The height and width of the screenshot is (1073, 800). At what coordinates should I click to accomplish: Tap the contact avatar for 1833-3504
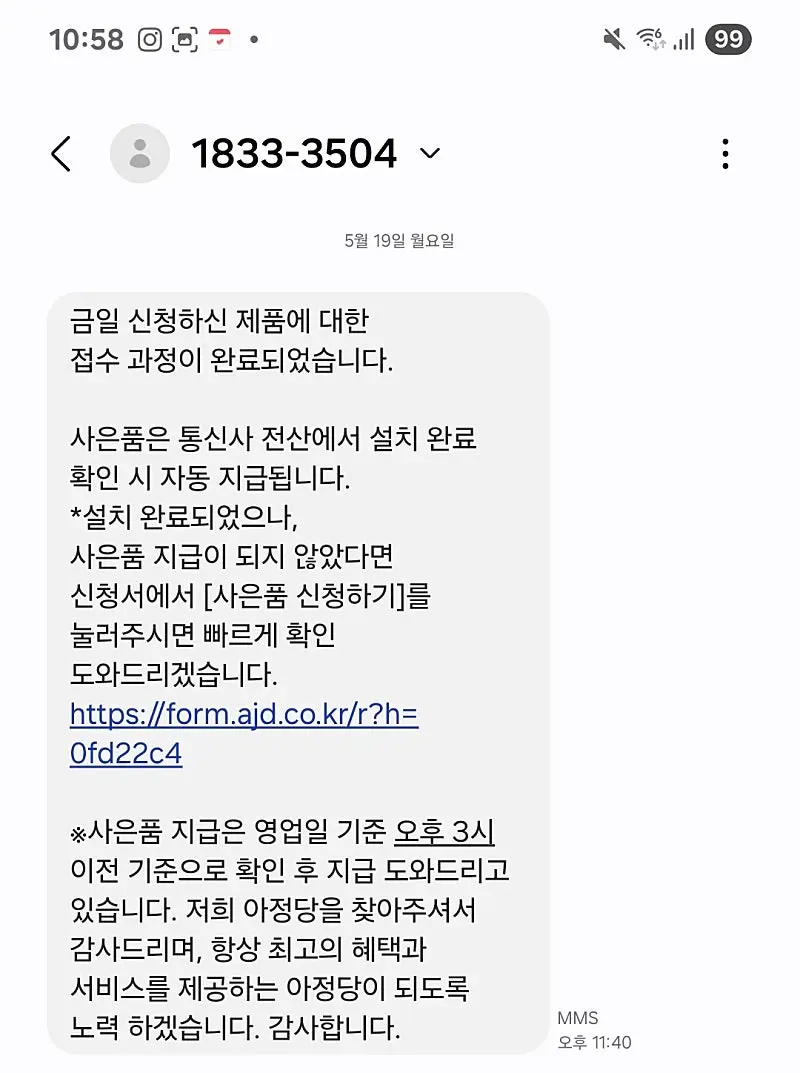click(139, 154)
